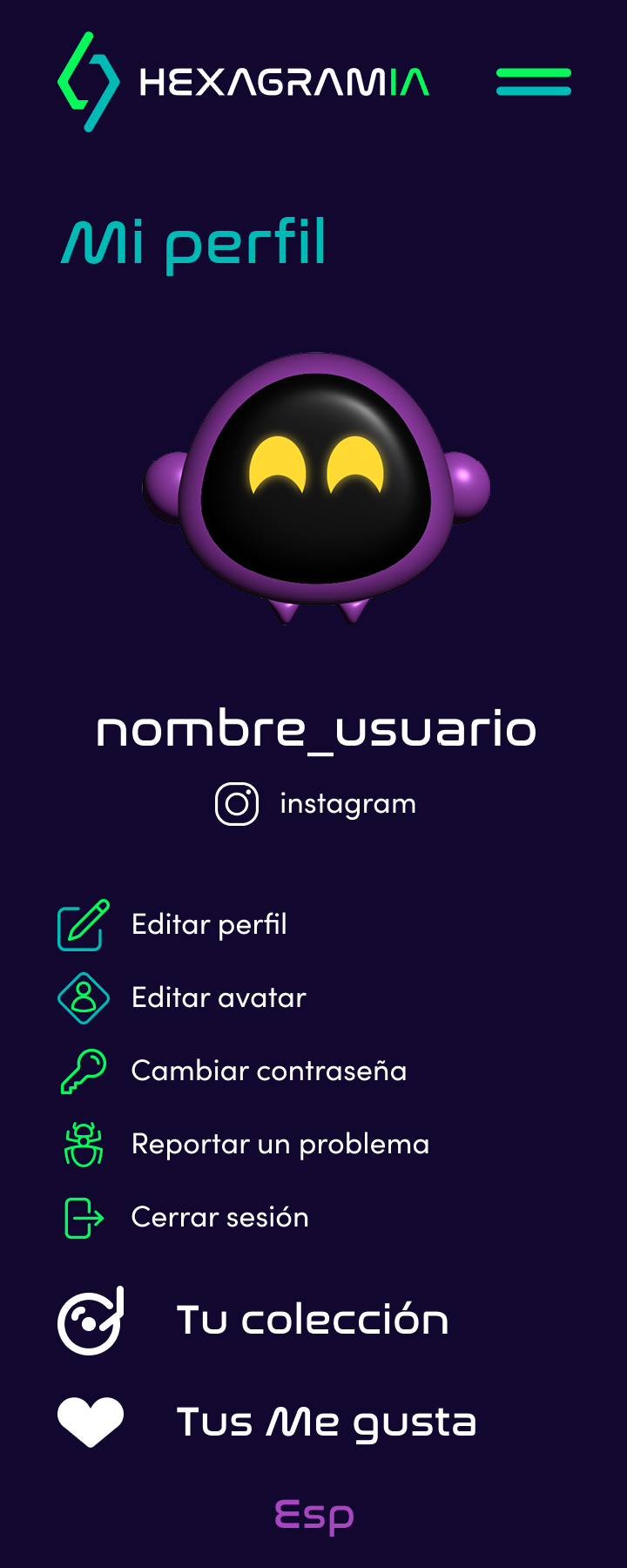
Task: Click the bug icon to report a problem
Action: [83, 1143]
